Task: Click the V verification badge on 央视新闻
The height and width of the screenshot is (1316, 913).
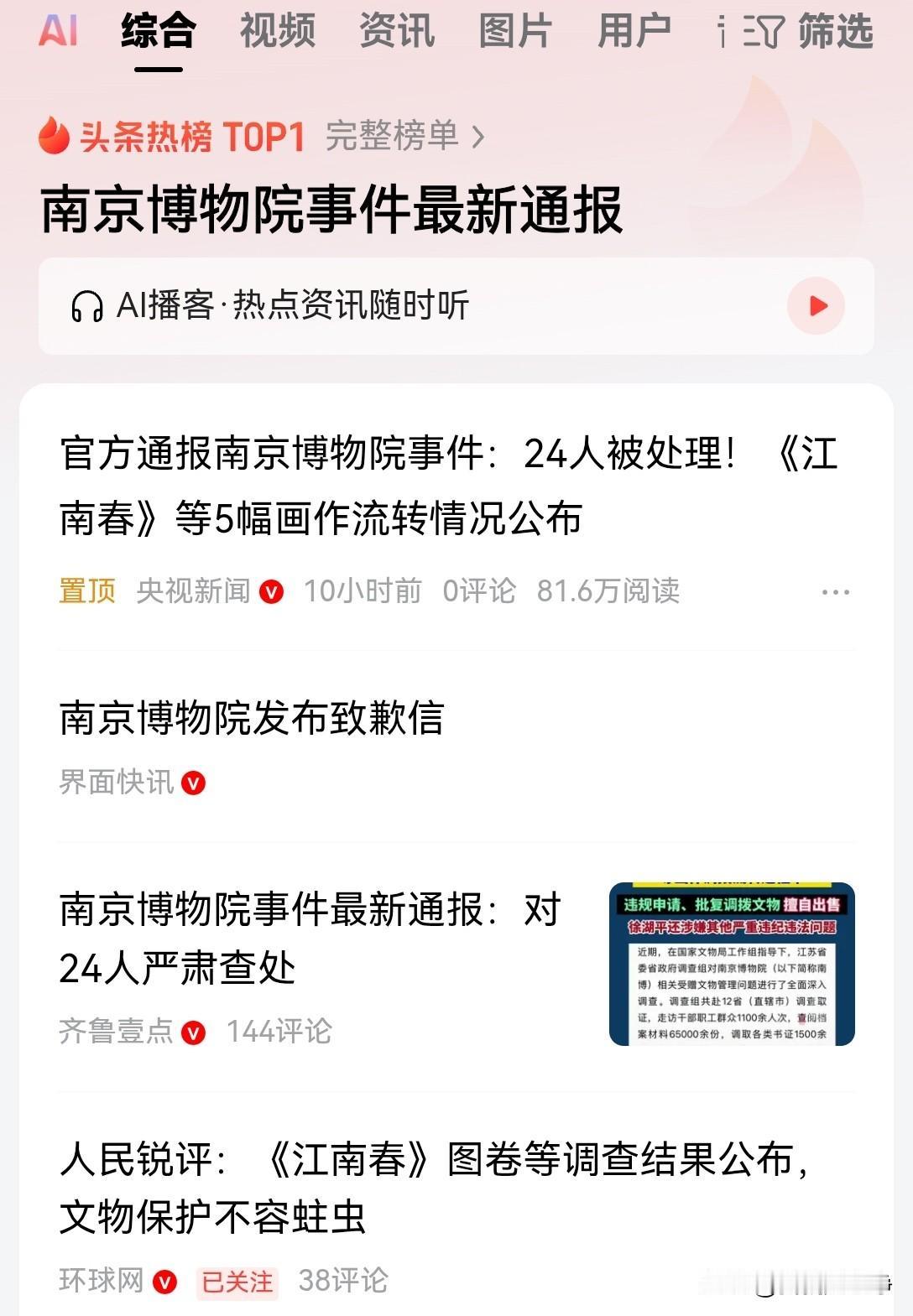Action: 269,592
